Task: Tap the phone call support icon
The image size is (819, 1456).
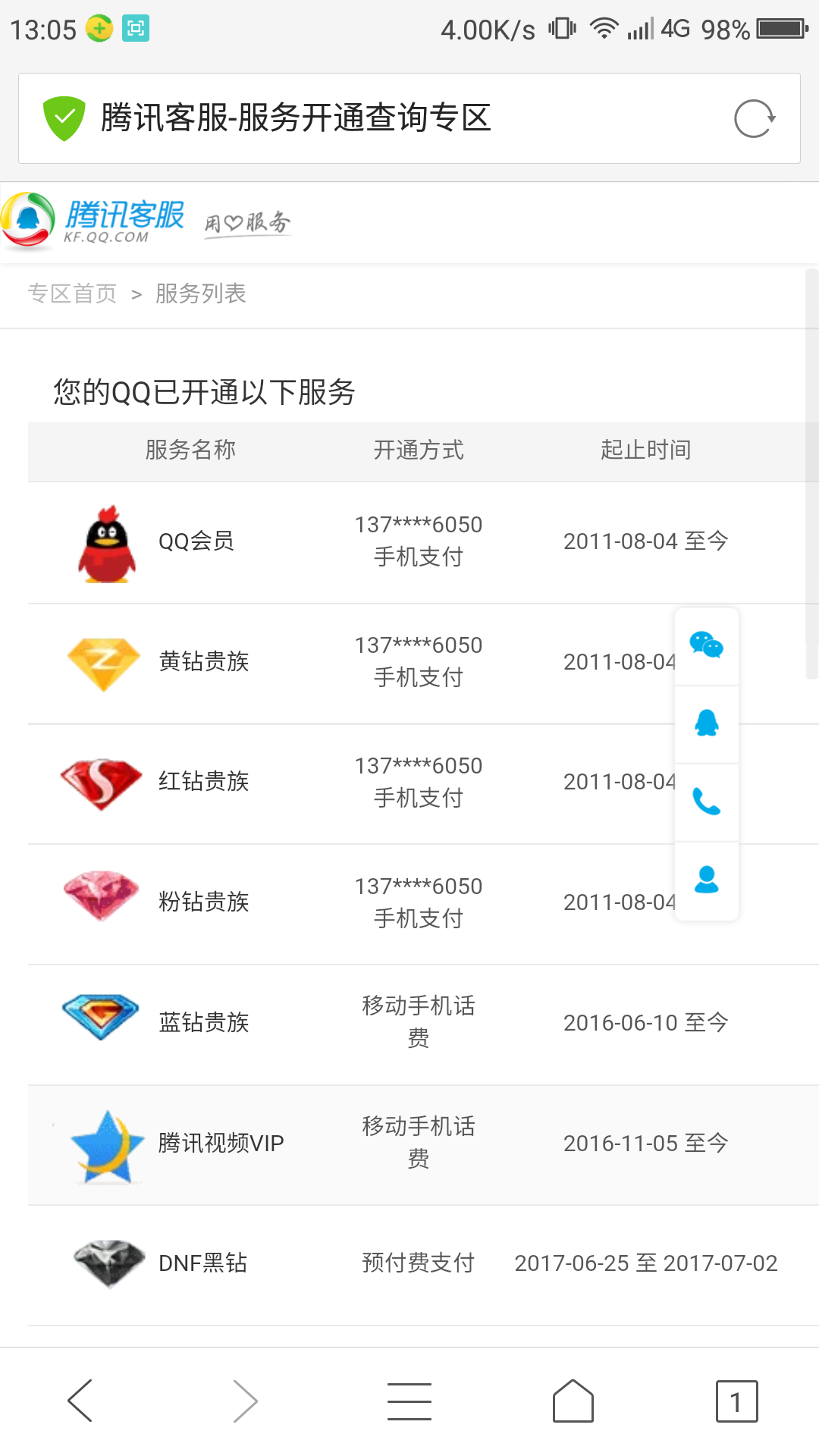Action: pos(707,802)
